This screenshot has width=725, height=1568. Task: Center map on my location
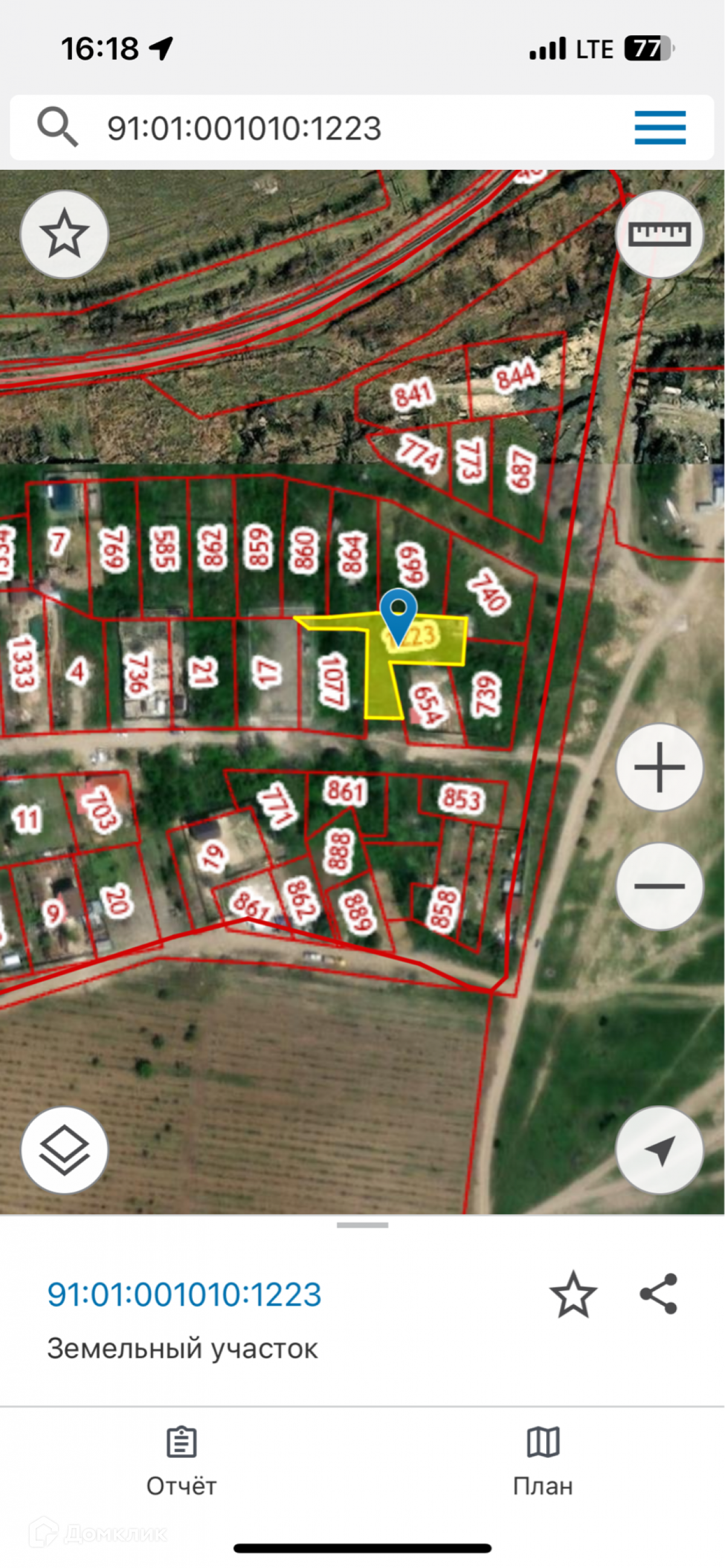tap(659, 1150)
